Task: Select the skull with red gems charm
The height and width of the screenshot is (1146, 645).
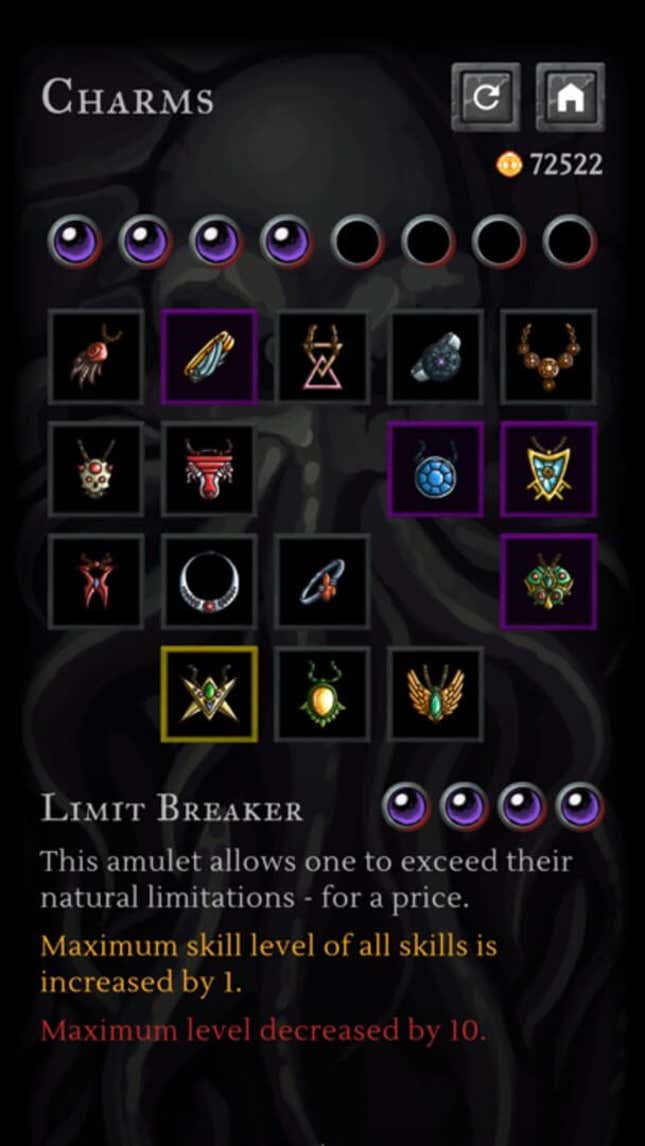Action: coord(96,469)
